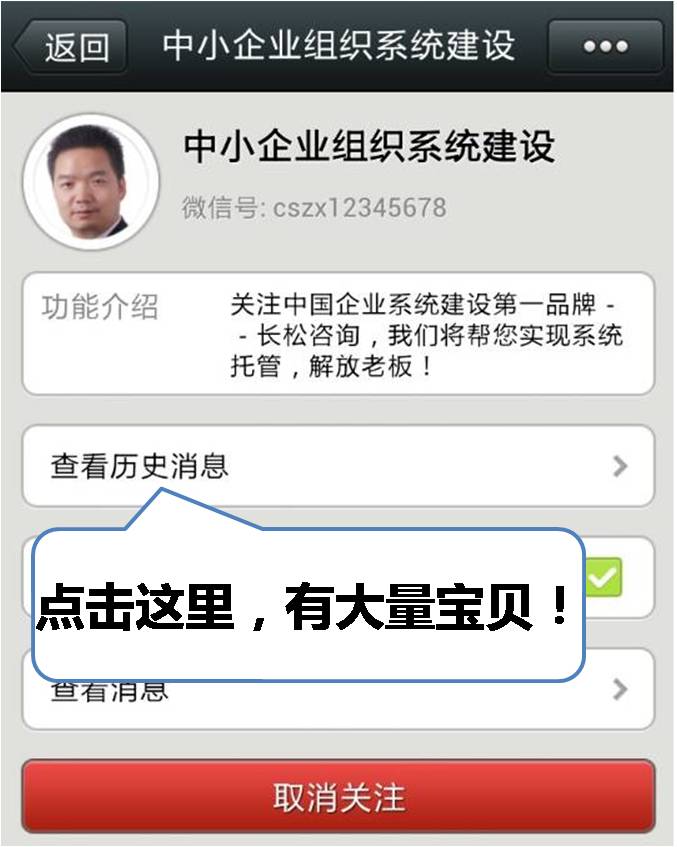Go back with the 返回 button
677x847 pixels.
point(70,46)
